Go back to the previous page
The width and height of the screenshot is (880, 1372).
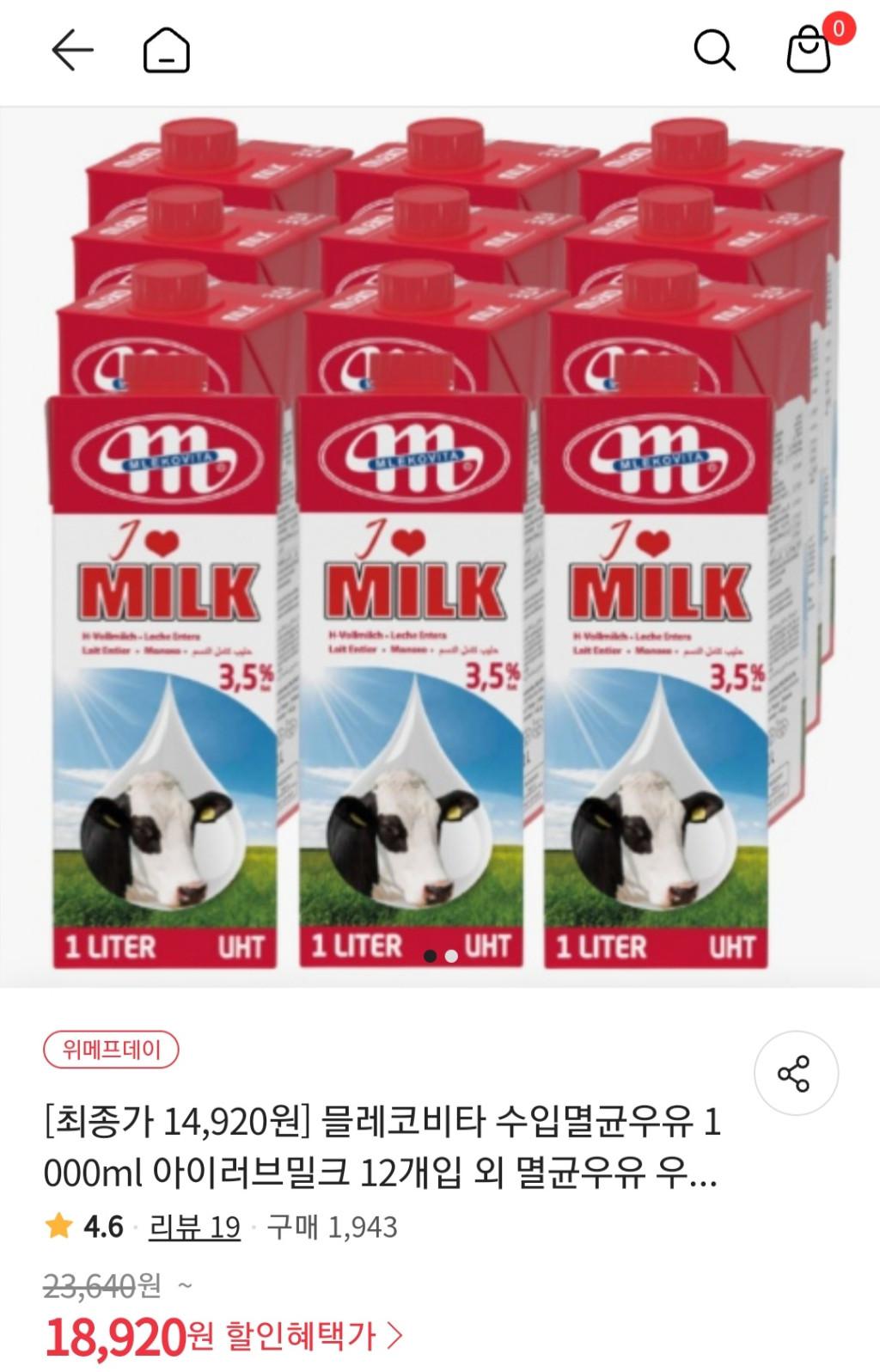point(72,52)
